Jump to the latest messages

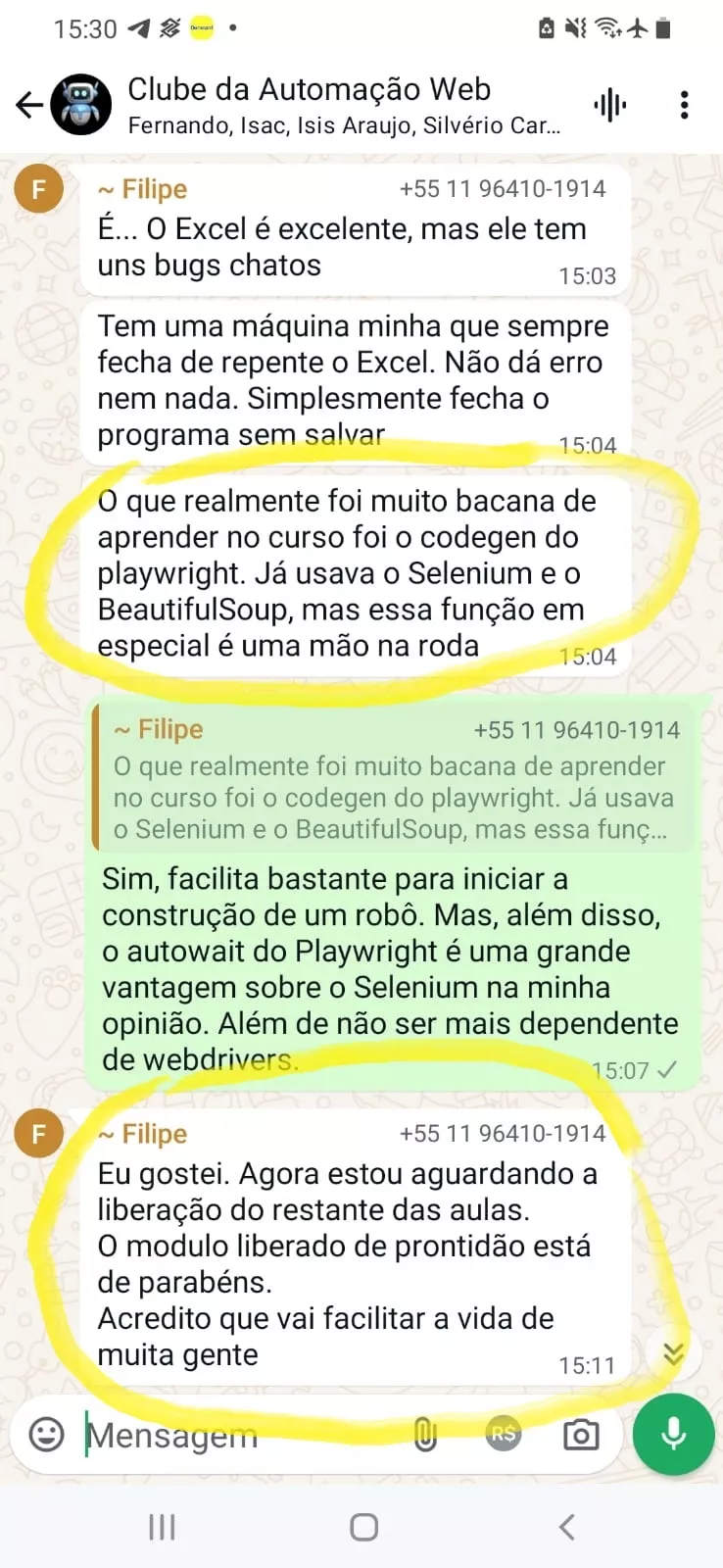tap(673, 1354)
